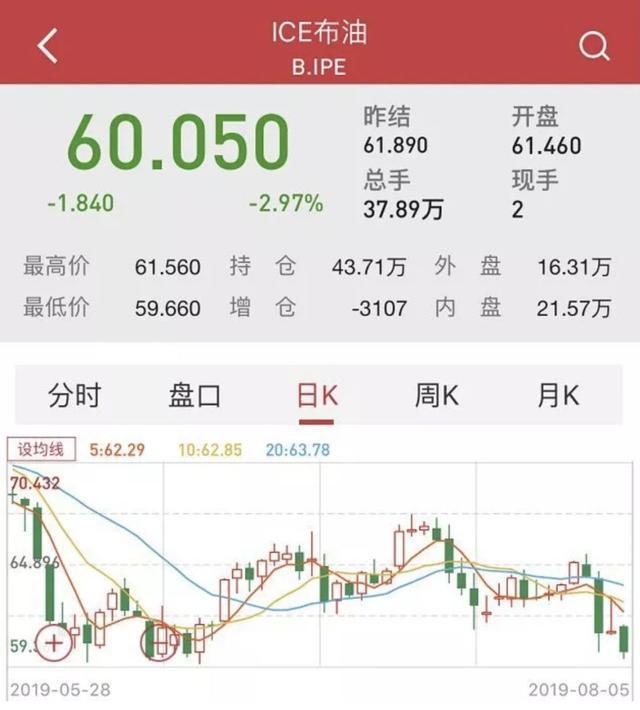Open search with the magnifier icon
The image size is (640, 710).
click(594, 46)
